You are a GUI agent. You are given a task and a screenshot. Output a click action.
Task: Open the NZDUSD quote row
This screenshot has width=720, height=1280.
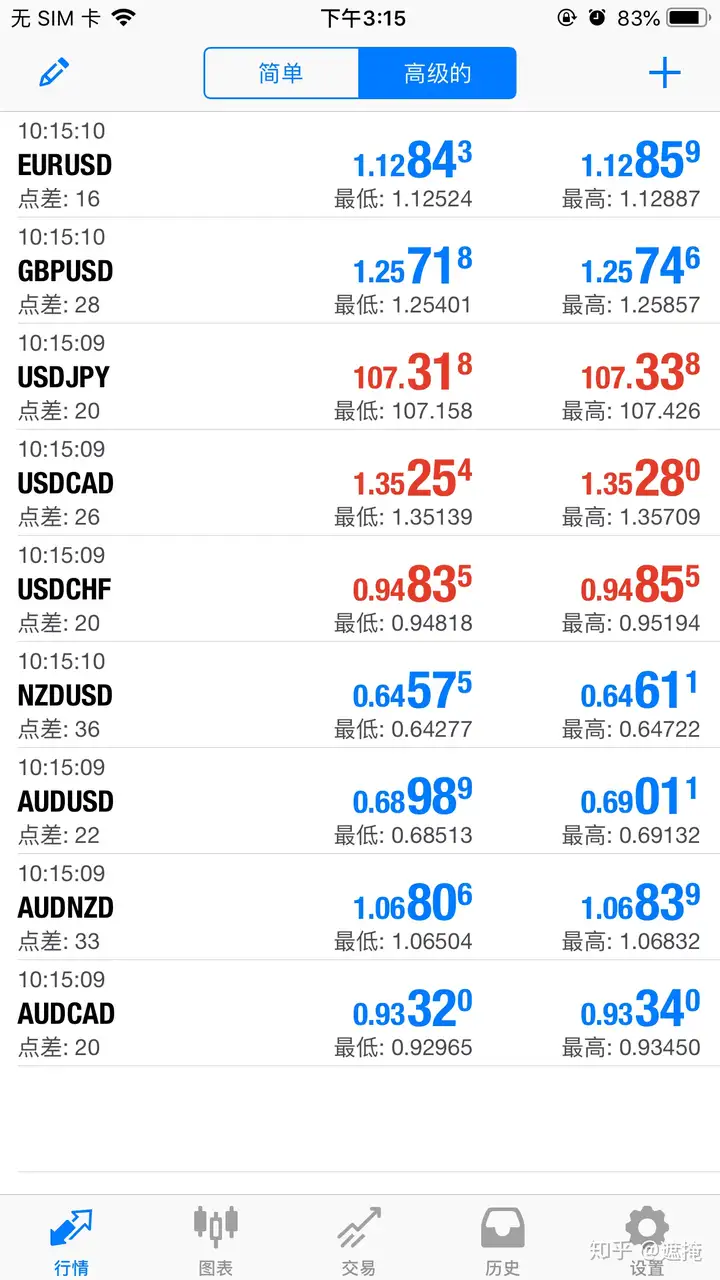click(x=360, y=695)
